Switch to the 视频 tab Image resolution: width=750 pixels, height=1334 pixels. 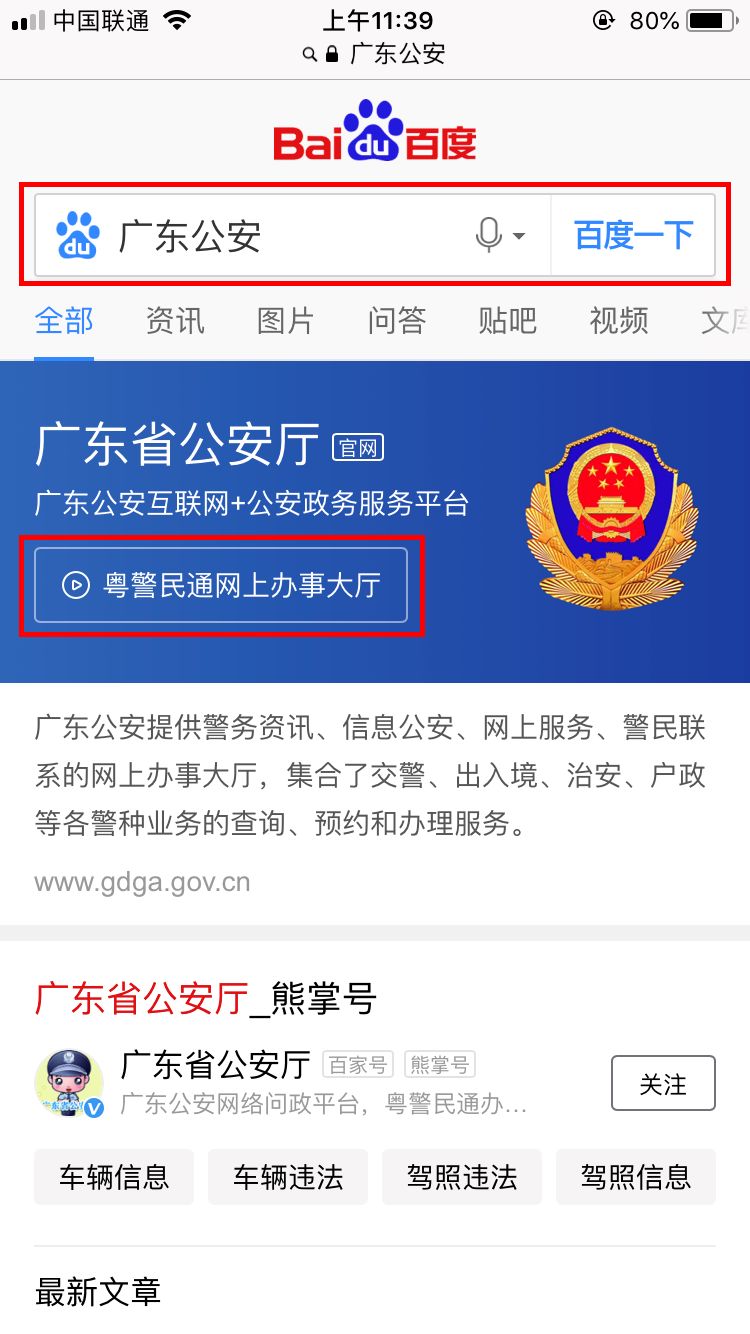pyautogui.click(x=619, y=321)
